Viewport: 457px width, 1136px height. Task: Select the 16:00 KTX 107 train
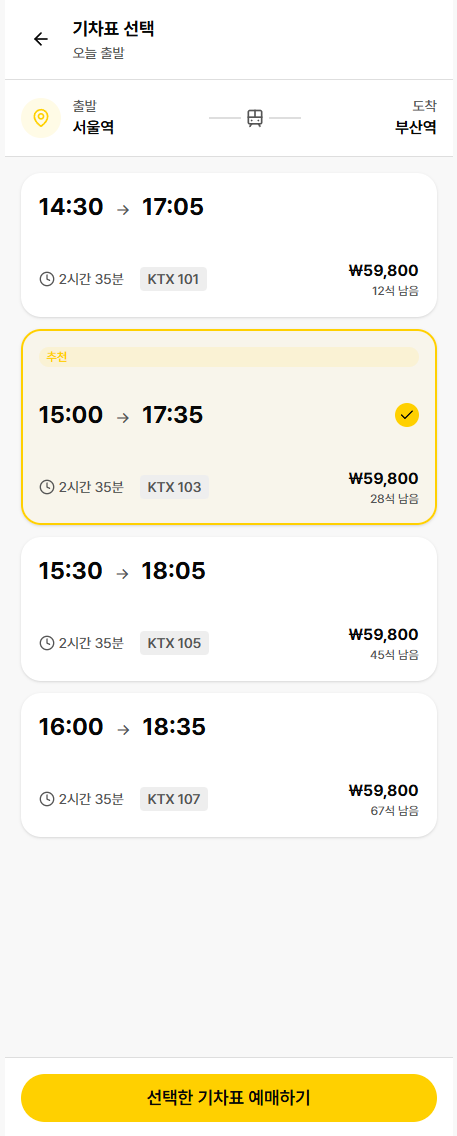click(229, 764)
